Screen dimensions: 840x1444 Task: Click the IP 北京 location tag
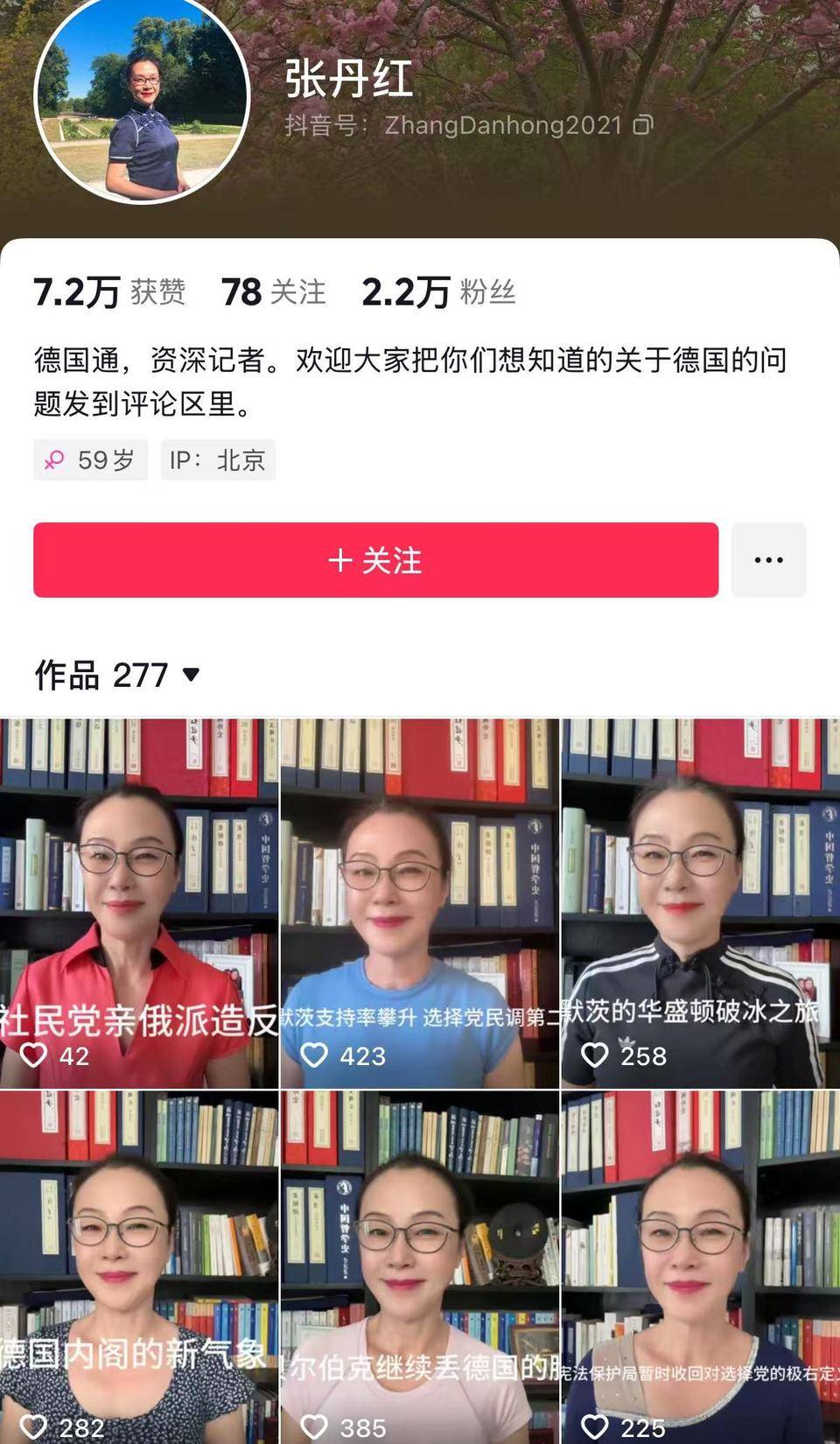(x=217, y=459)
